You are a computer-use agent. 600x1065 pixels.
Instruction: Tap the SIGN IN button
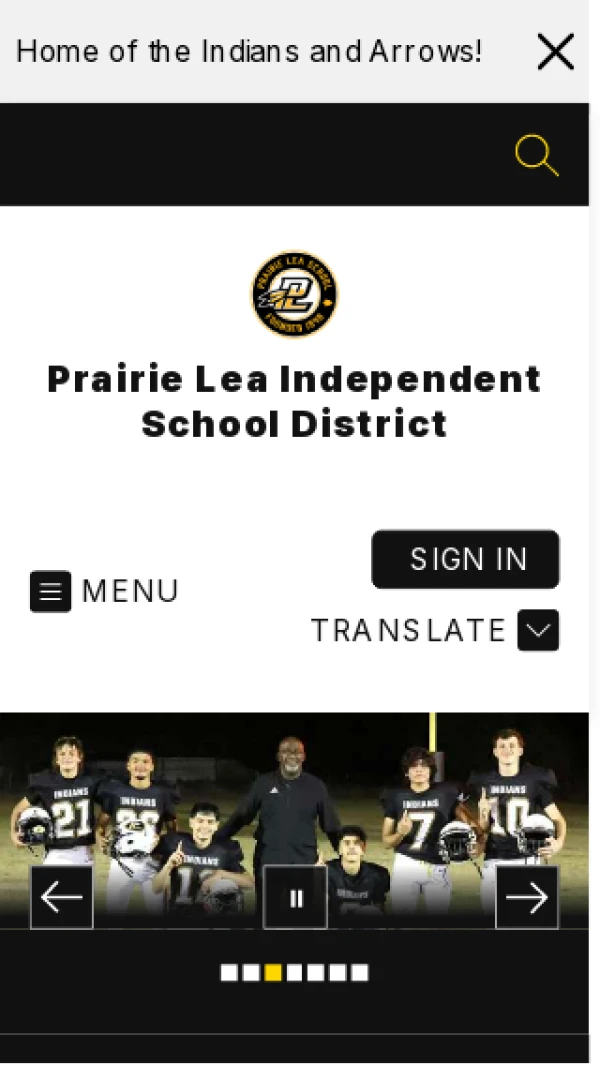click(465, 559)
